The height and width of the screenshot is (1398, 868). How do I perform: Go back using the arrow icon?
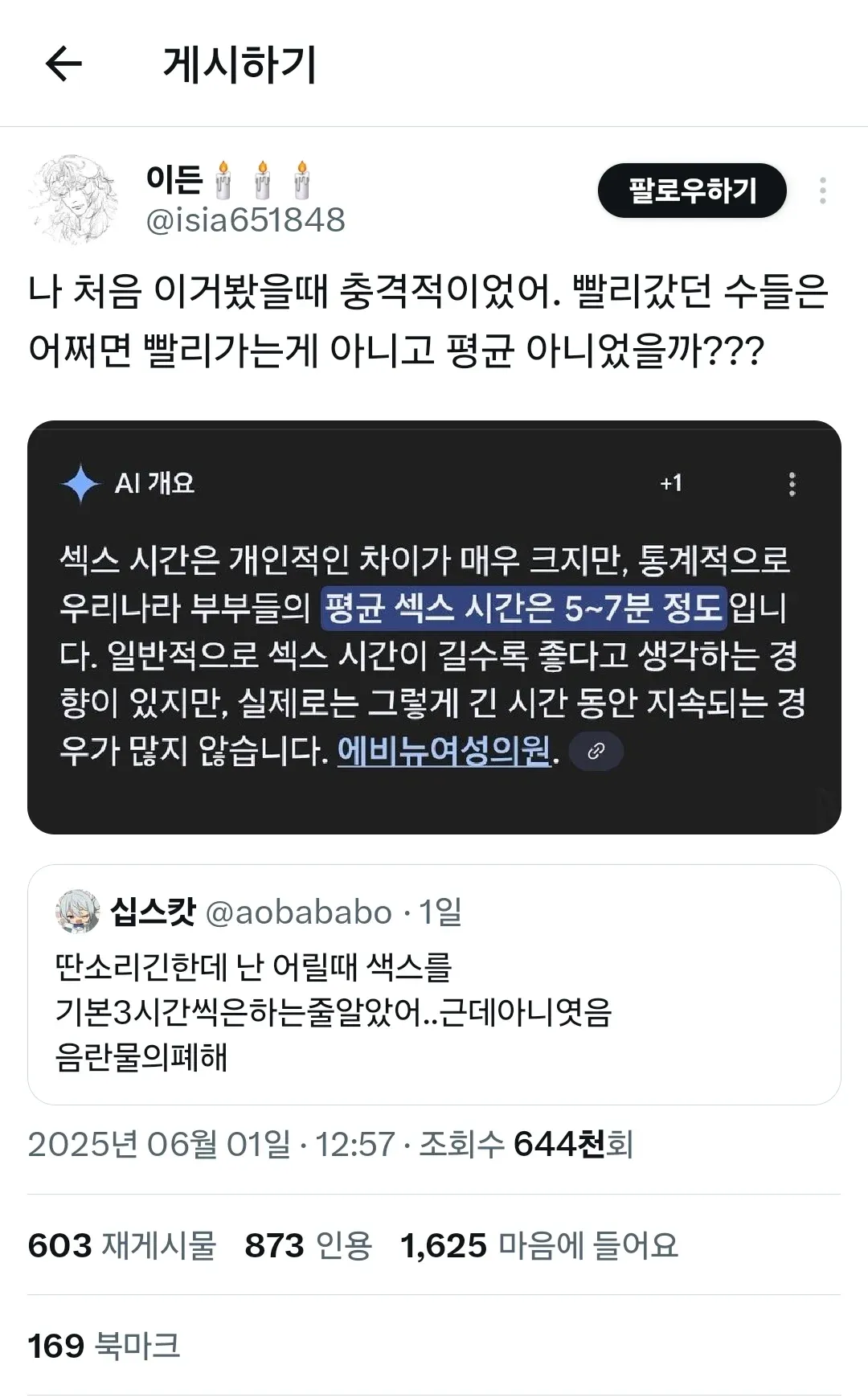[x=64, y=64]
